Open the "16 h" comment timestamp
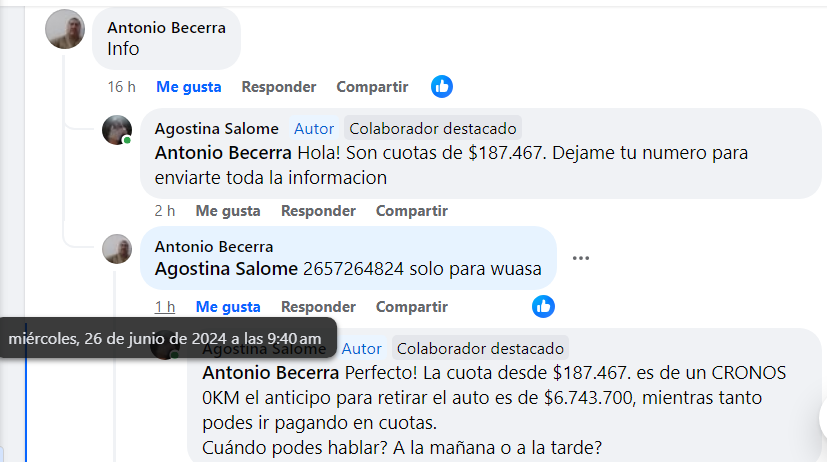827x462 pixels. click(x=121, y=87)
